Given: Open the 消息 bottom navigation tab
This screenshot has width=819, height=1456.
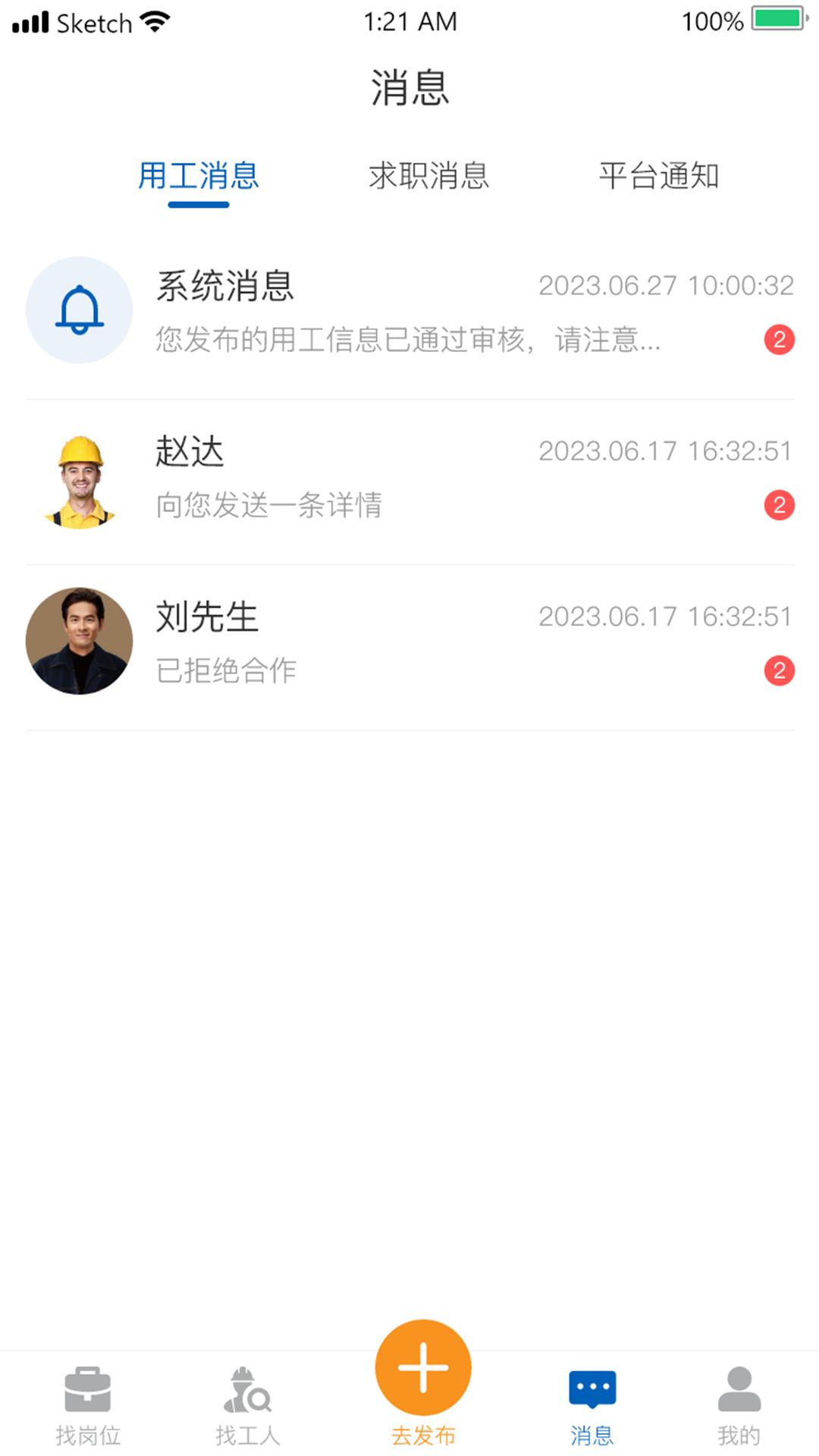Looking at the screenshot, I should 591,1404.
